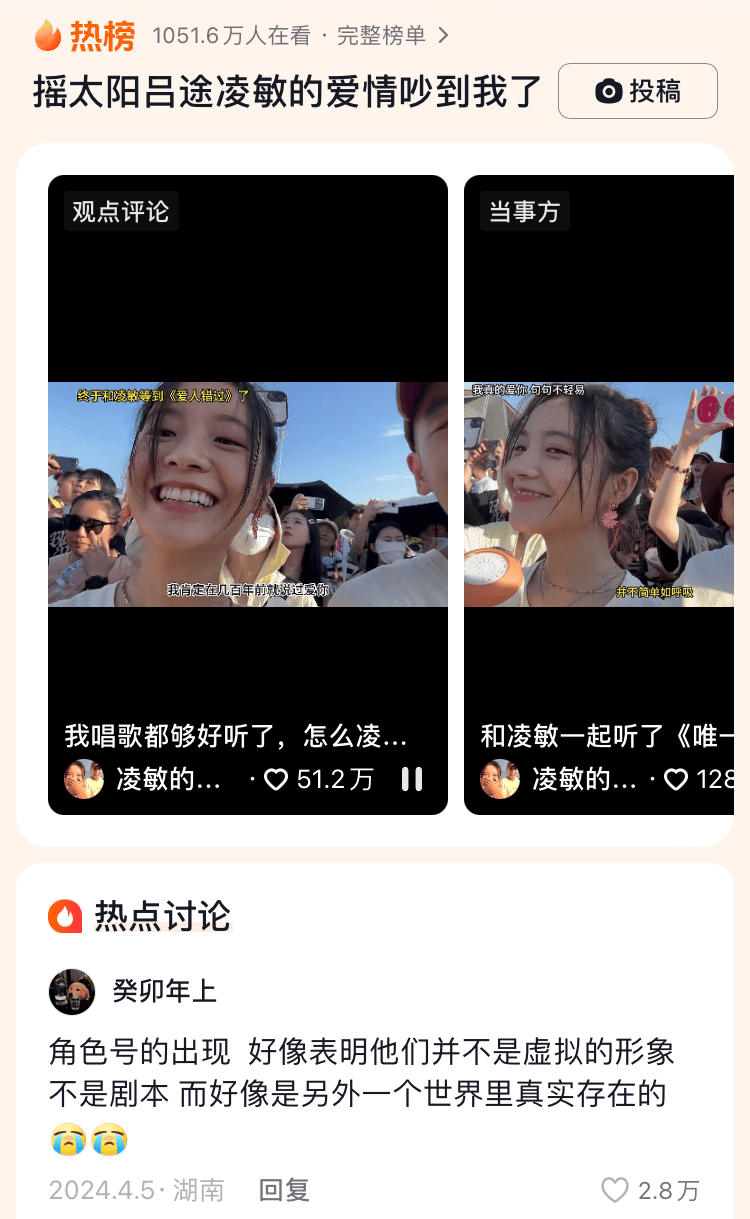Viewport: 750px width, 1219px height.
Task: Like 癸卯年上's comment
Action: pos(615,1190)
